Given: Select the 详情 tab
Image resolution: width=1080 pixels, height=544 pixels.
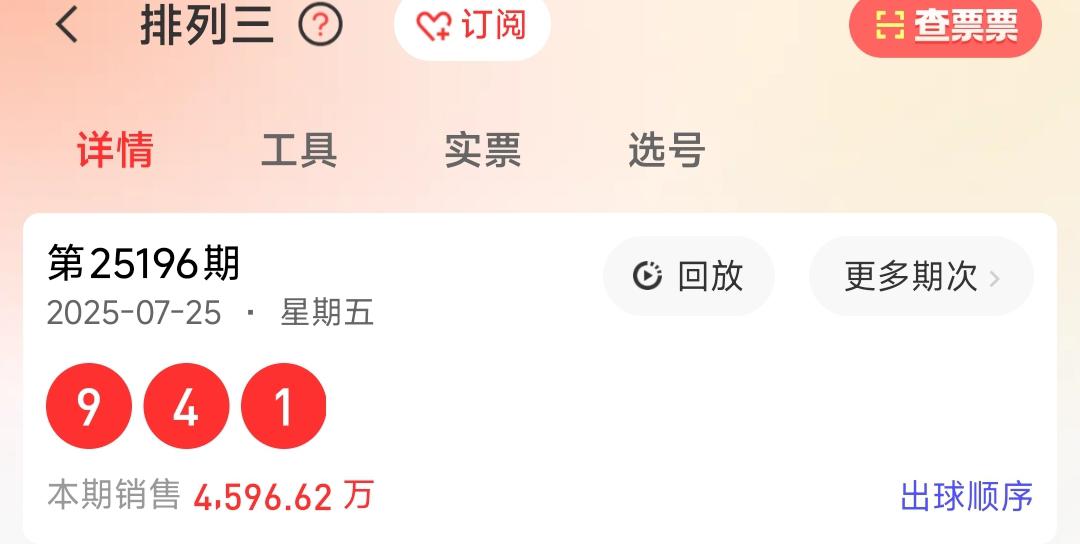Looking at the screenshot, I should pos(115,151).
